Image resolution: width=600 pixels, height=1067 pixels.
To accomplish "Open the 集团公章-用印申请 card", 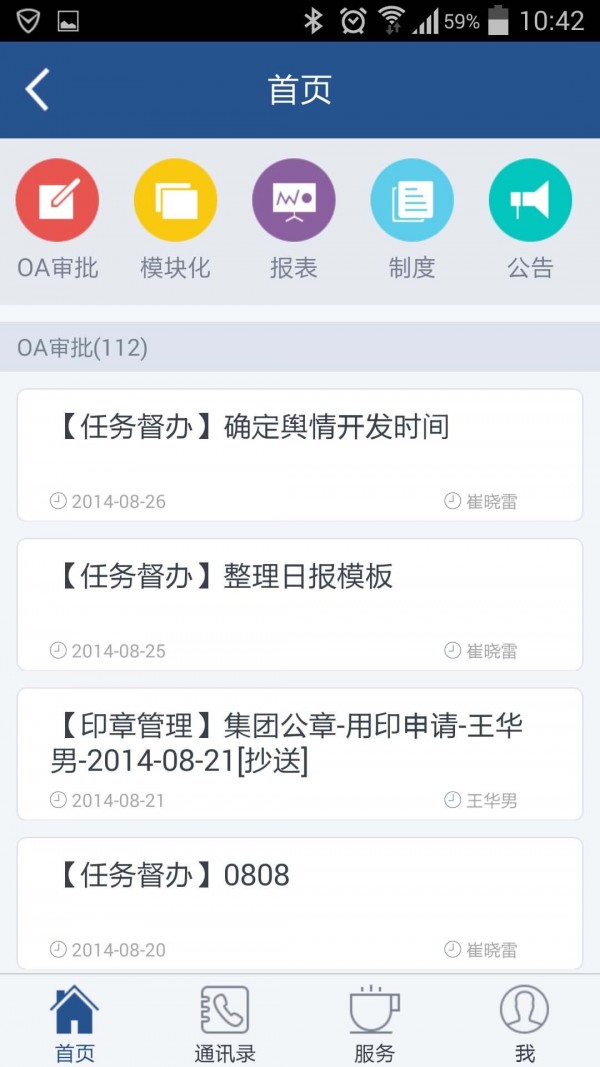I will (300, 753).
